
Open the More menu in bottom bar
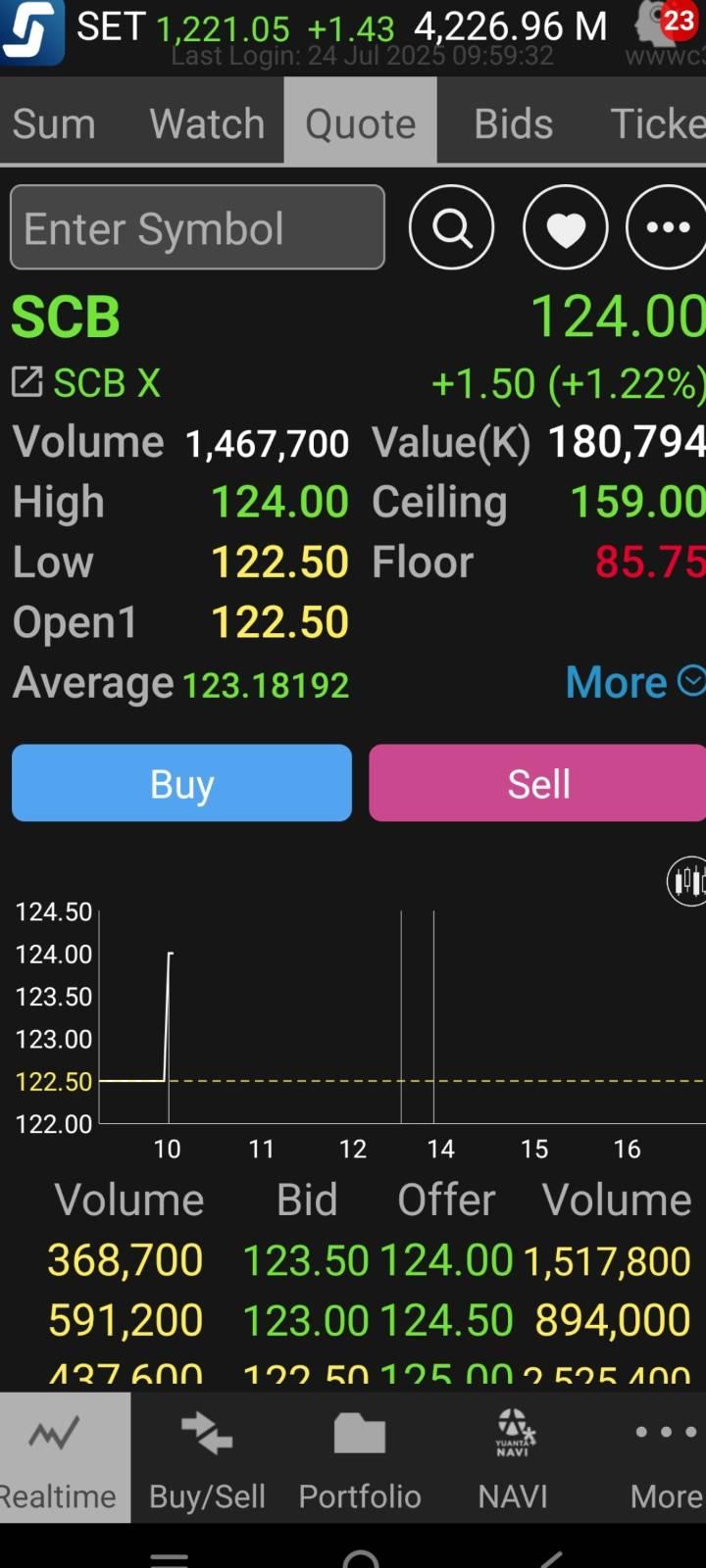667,1457
